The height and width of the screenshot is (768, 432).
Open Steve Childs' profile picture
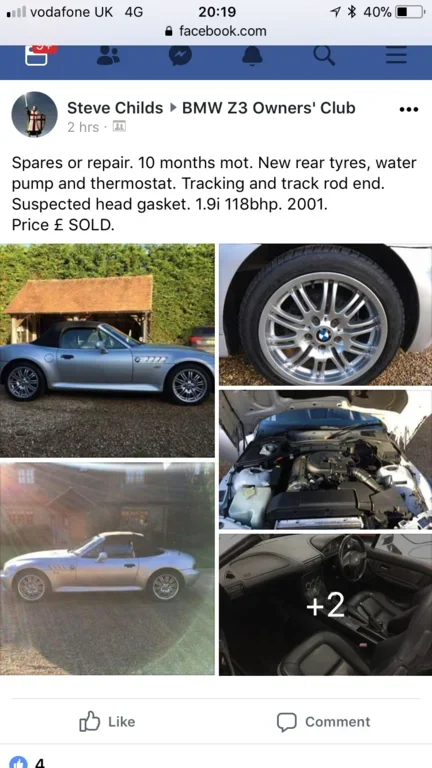[x=34, y=114]
